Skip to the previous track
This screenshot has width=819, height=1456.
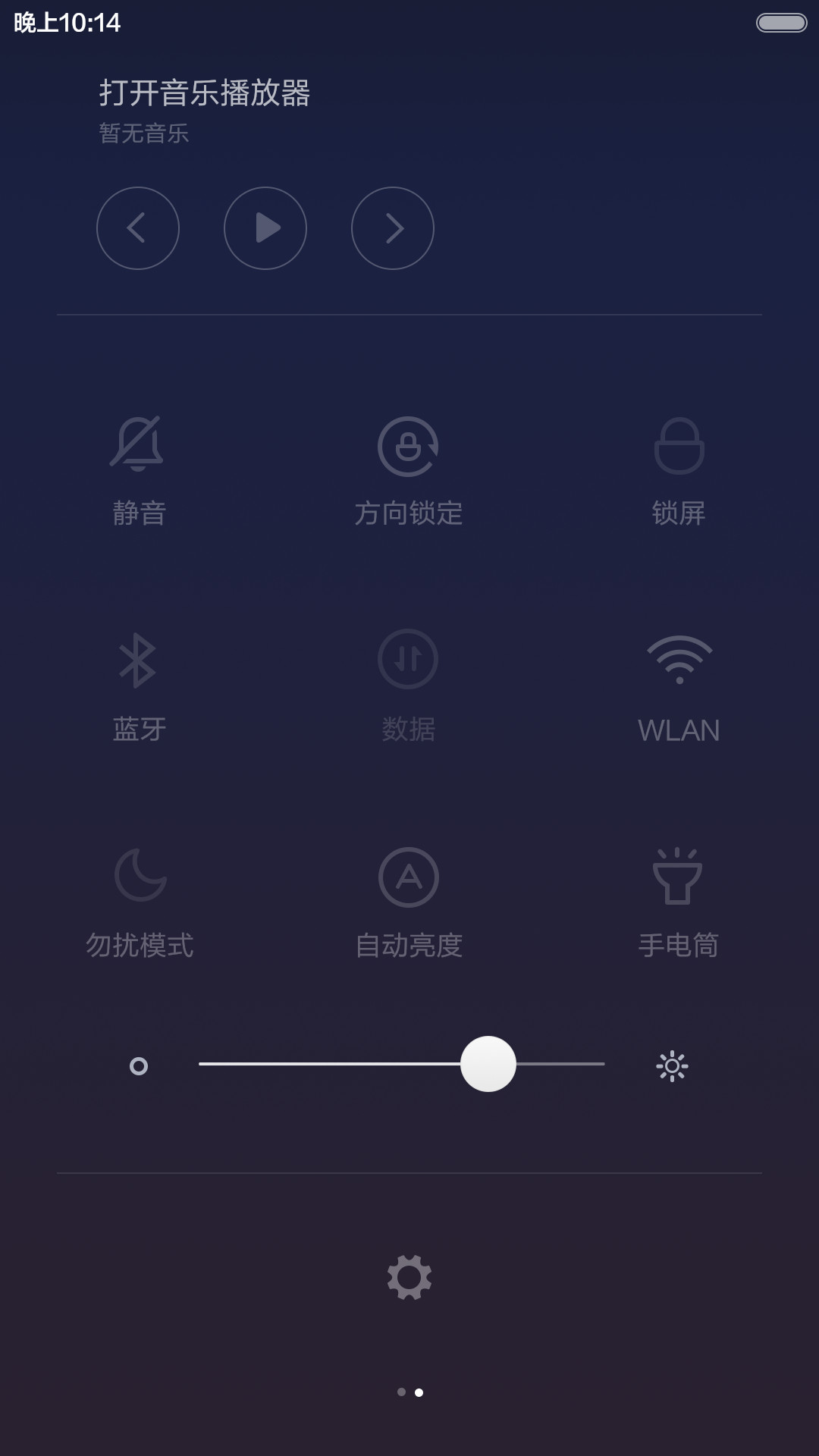(x=138, y=228)
